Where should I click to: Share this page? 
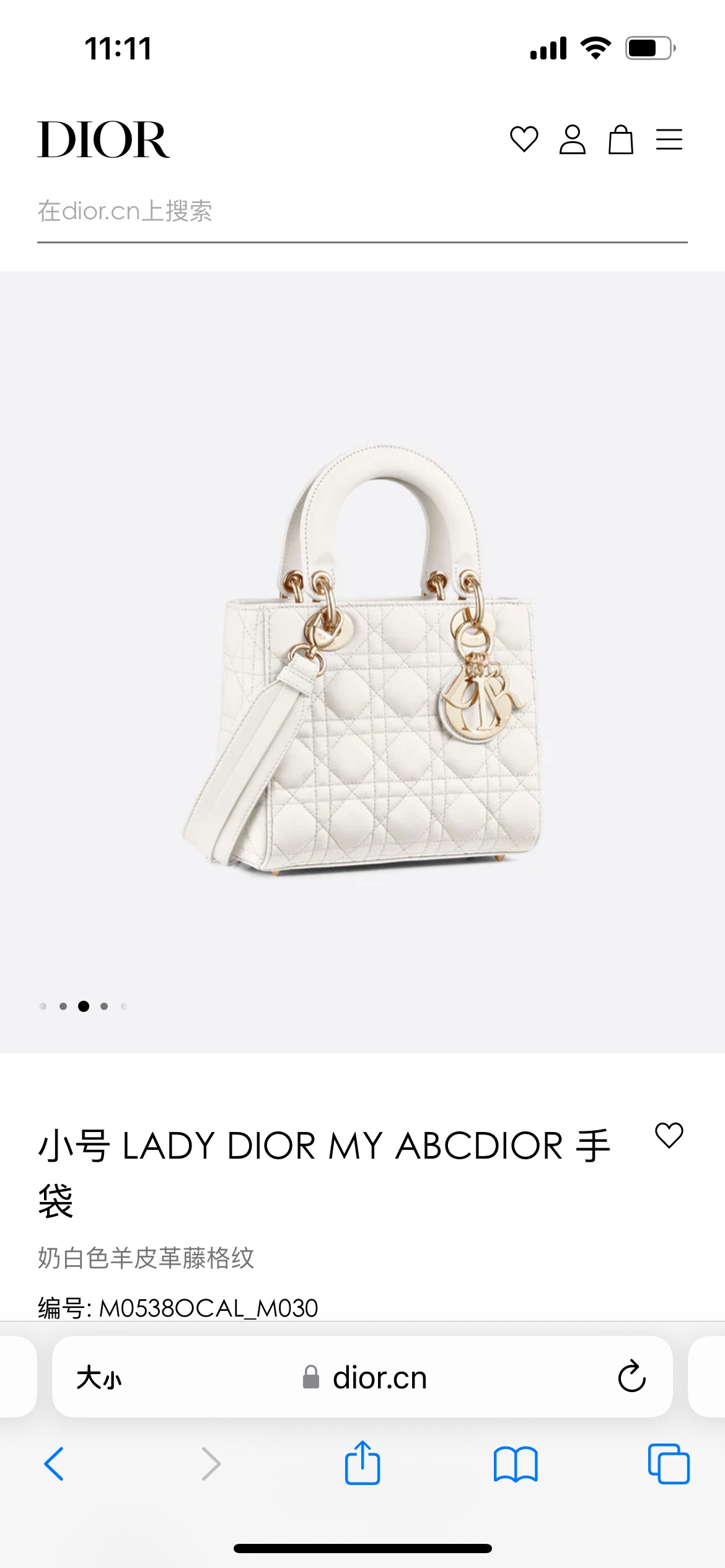pyautogui.click(x=362, y=1463)
